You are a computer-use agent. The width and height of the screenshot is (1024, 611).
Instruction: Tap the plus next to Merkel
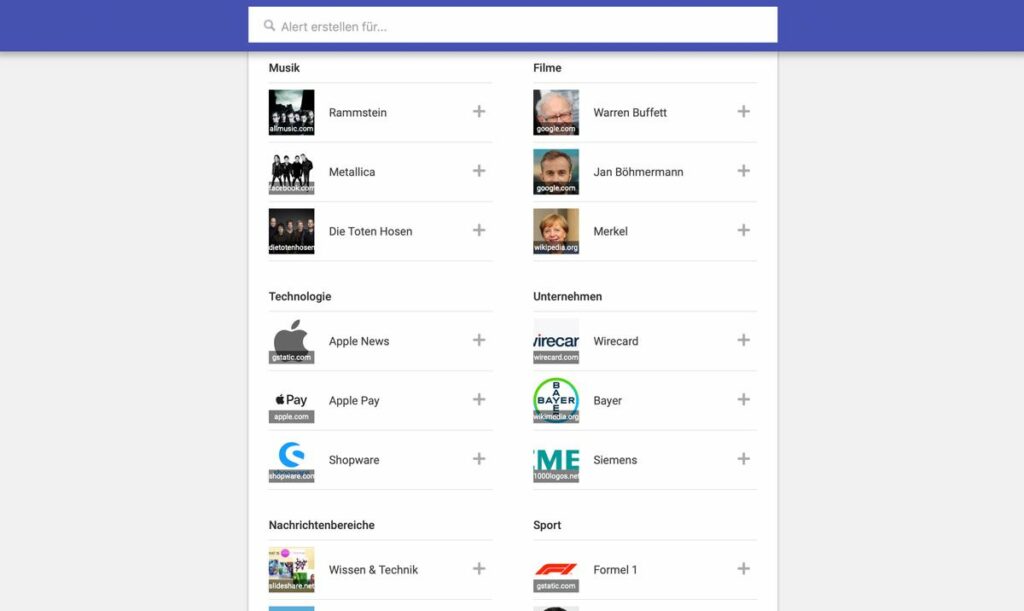[743, 230]
